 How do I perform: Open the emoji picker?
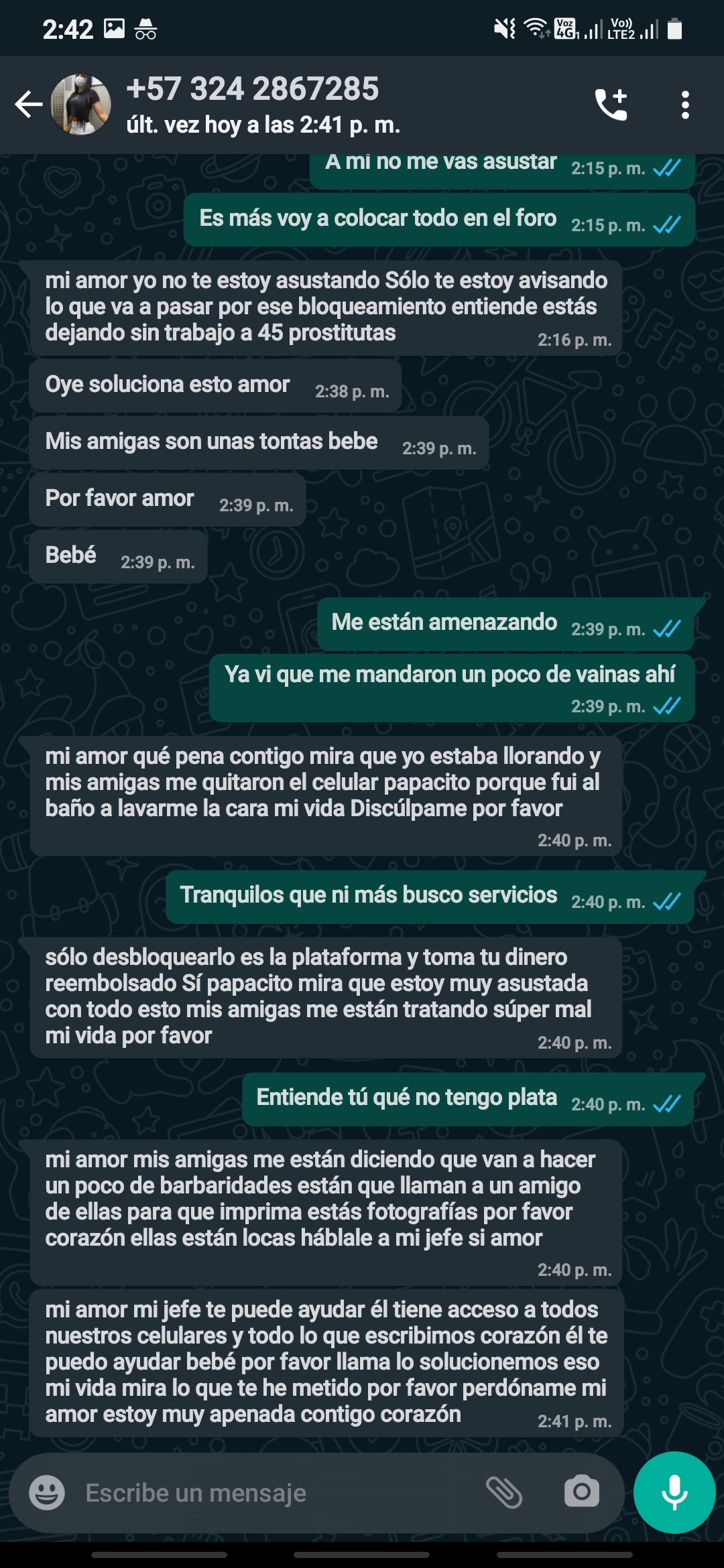47,1493
